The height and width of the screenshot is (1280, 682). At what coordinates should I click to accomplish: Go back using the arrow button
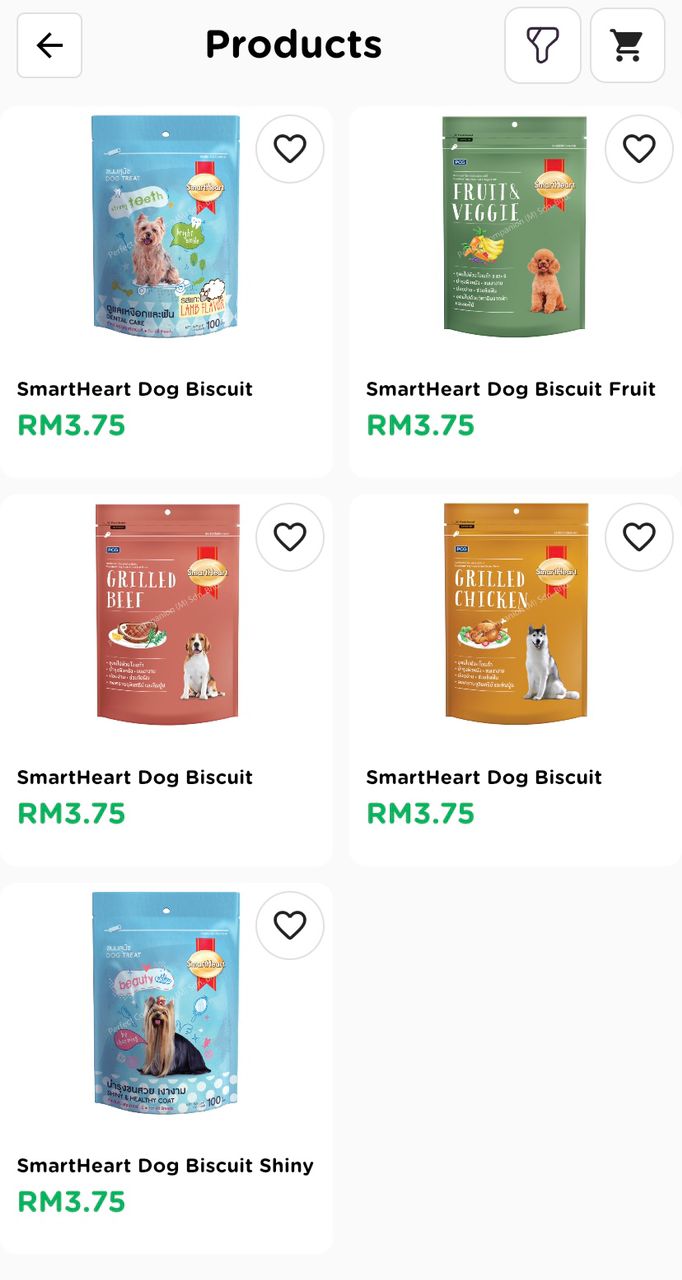(49, 45)
